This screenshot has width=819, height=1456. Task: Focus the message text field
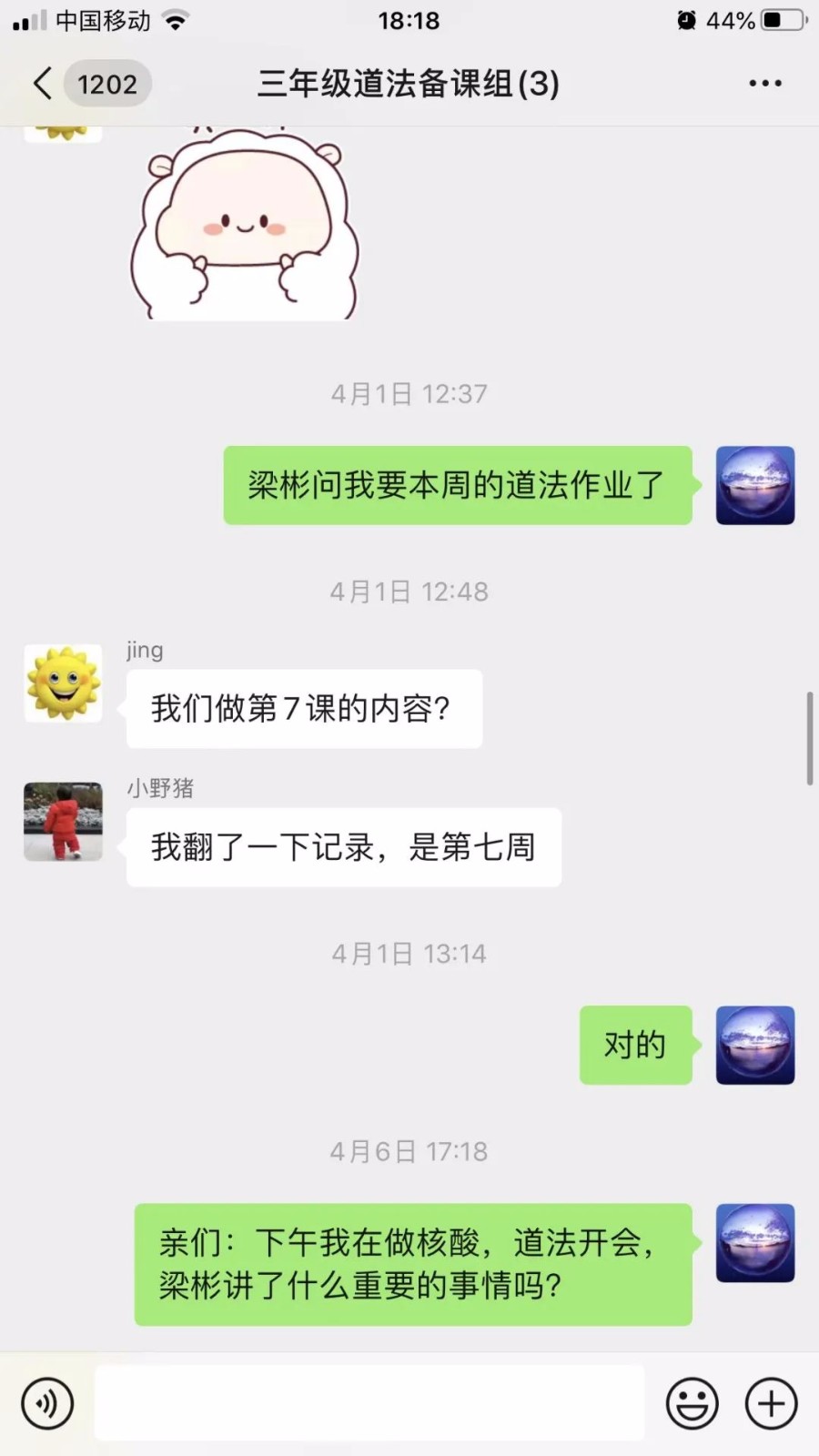click(x=369, y=1402)
